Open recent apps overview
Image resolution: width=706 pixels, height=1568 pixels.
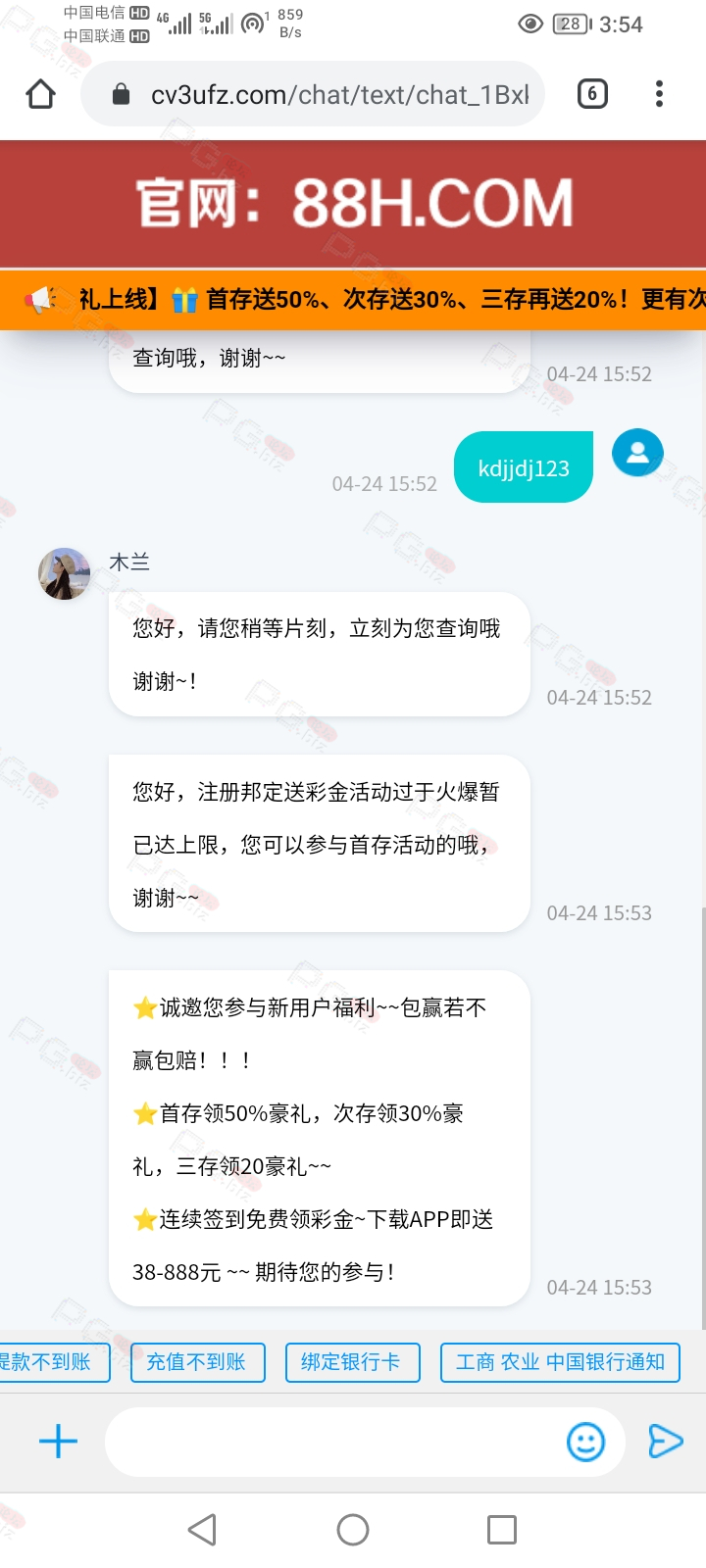[502, 1530]
